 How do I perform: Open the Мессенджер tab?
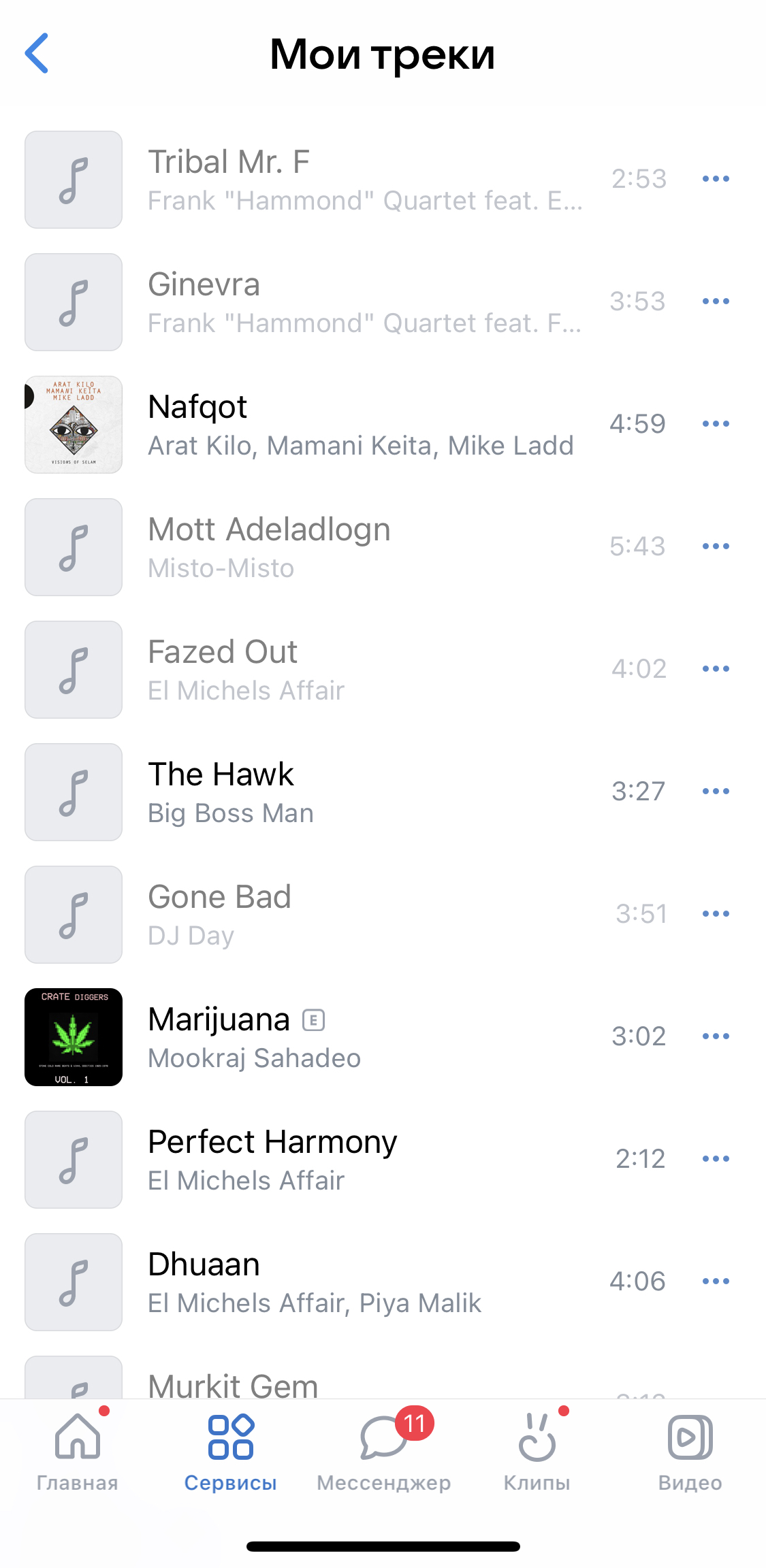(x=383, y=1450)
